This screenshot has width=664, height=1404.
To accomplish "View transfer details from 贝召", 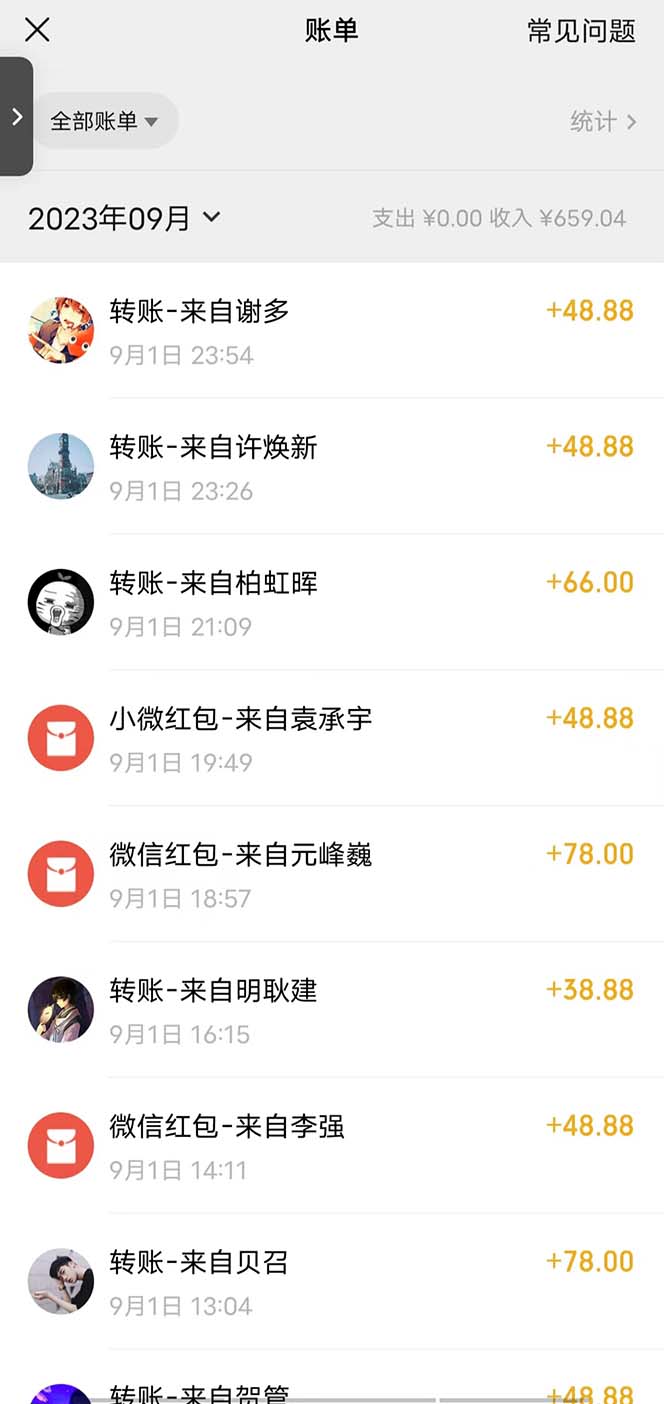I will [331, 1282].
